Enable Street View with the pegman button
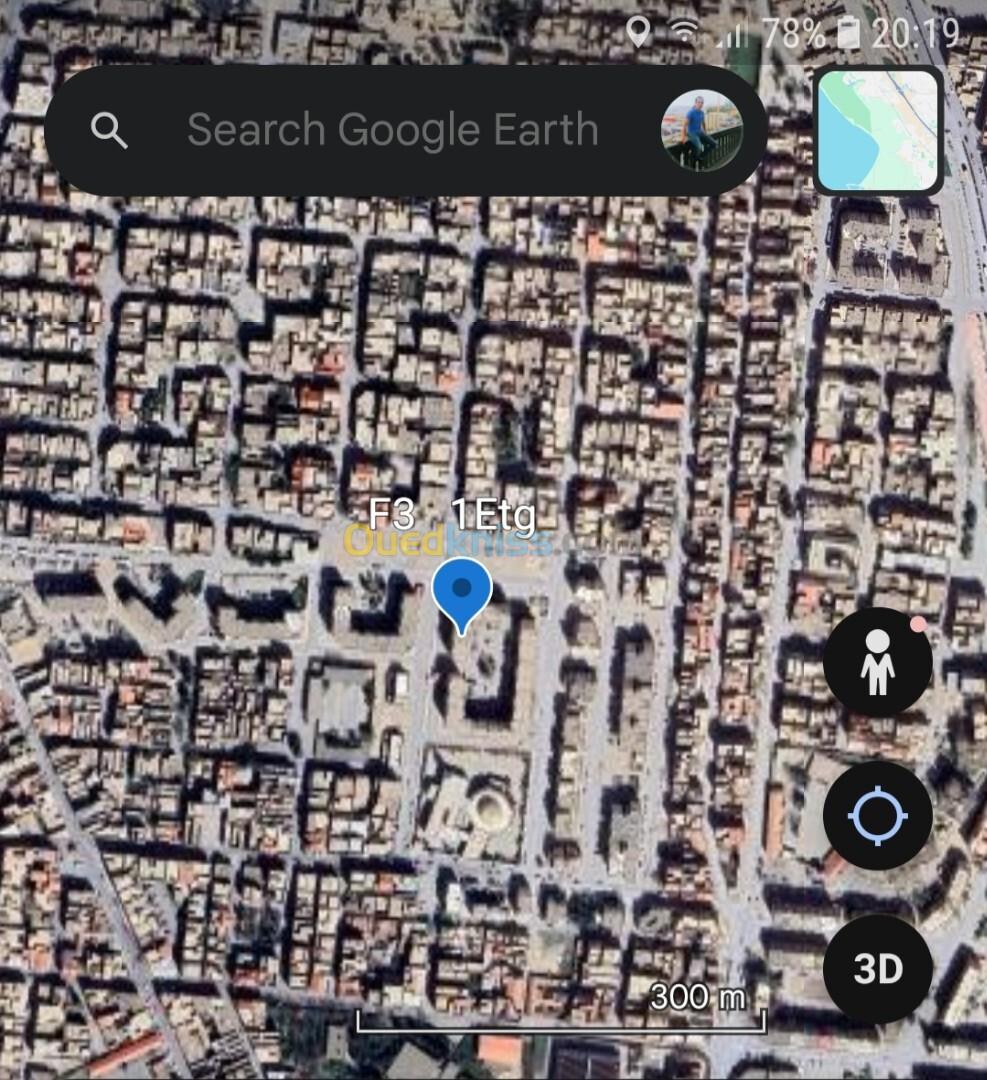 (877, 661)
